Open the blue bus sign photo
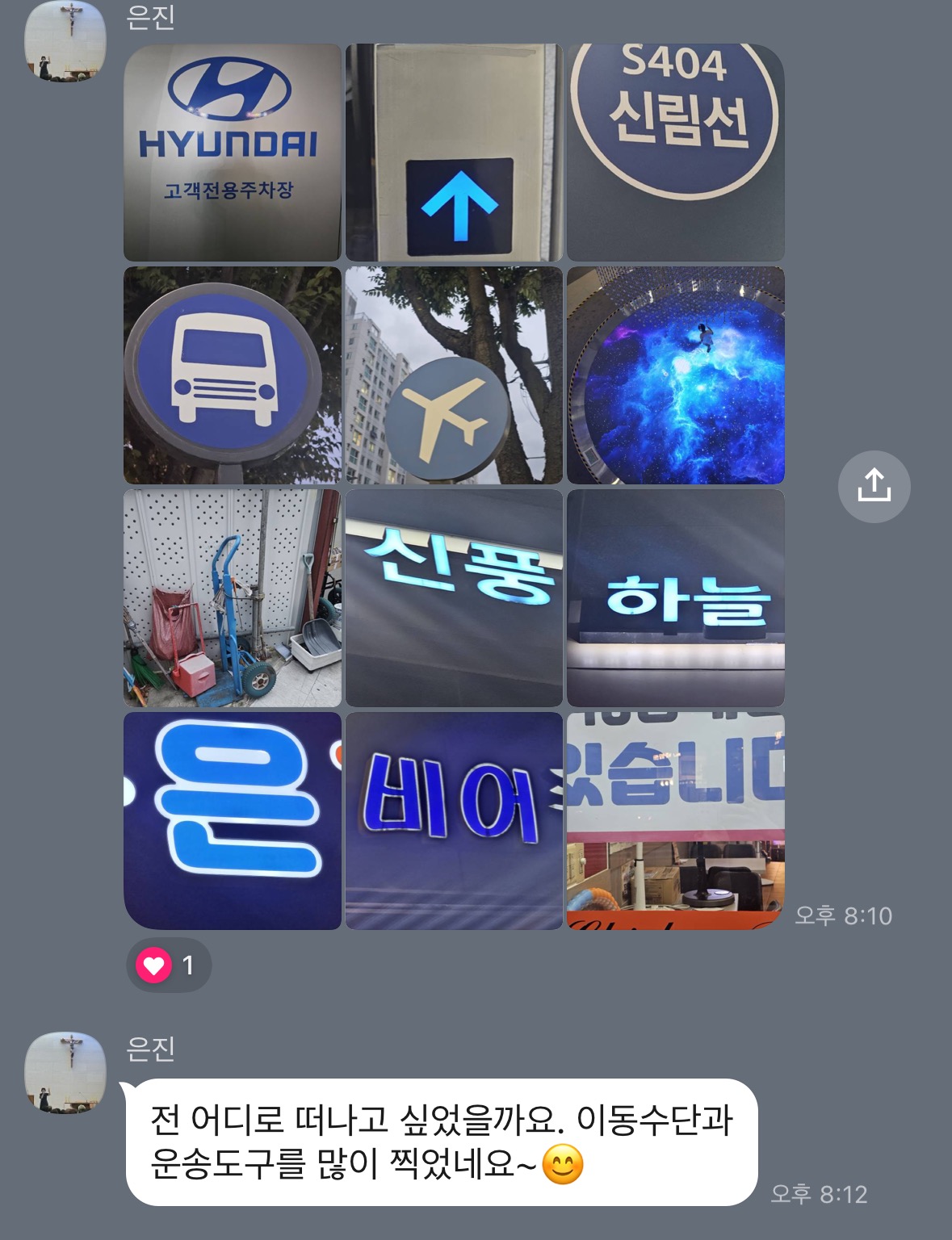 click(x=233, y=375)
